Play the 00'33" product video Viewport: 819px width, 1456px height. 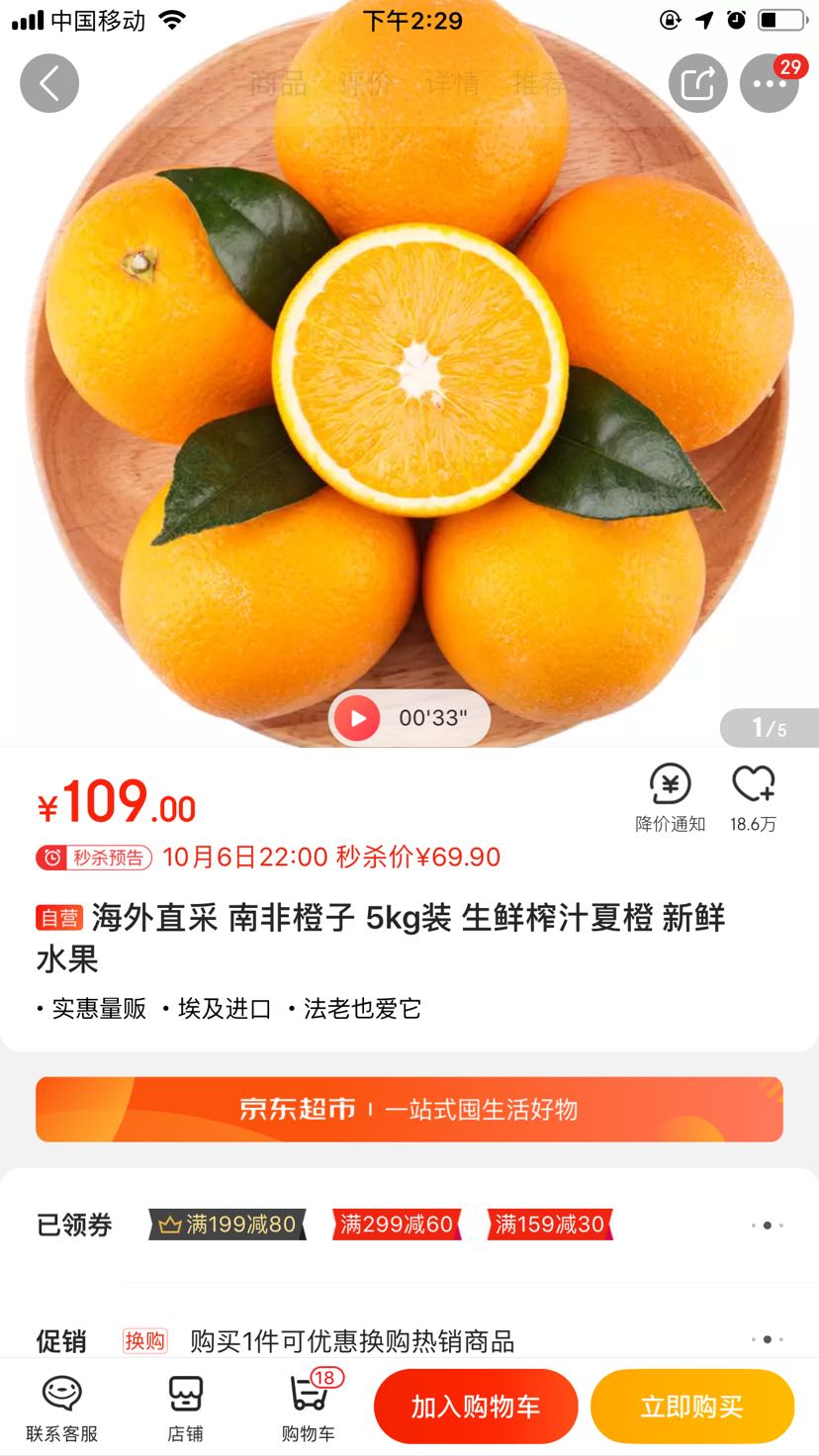358,718
